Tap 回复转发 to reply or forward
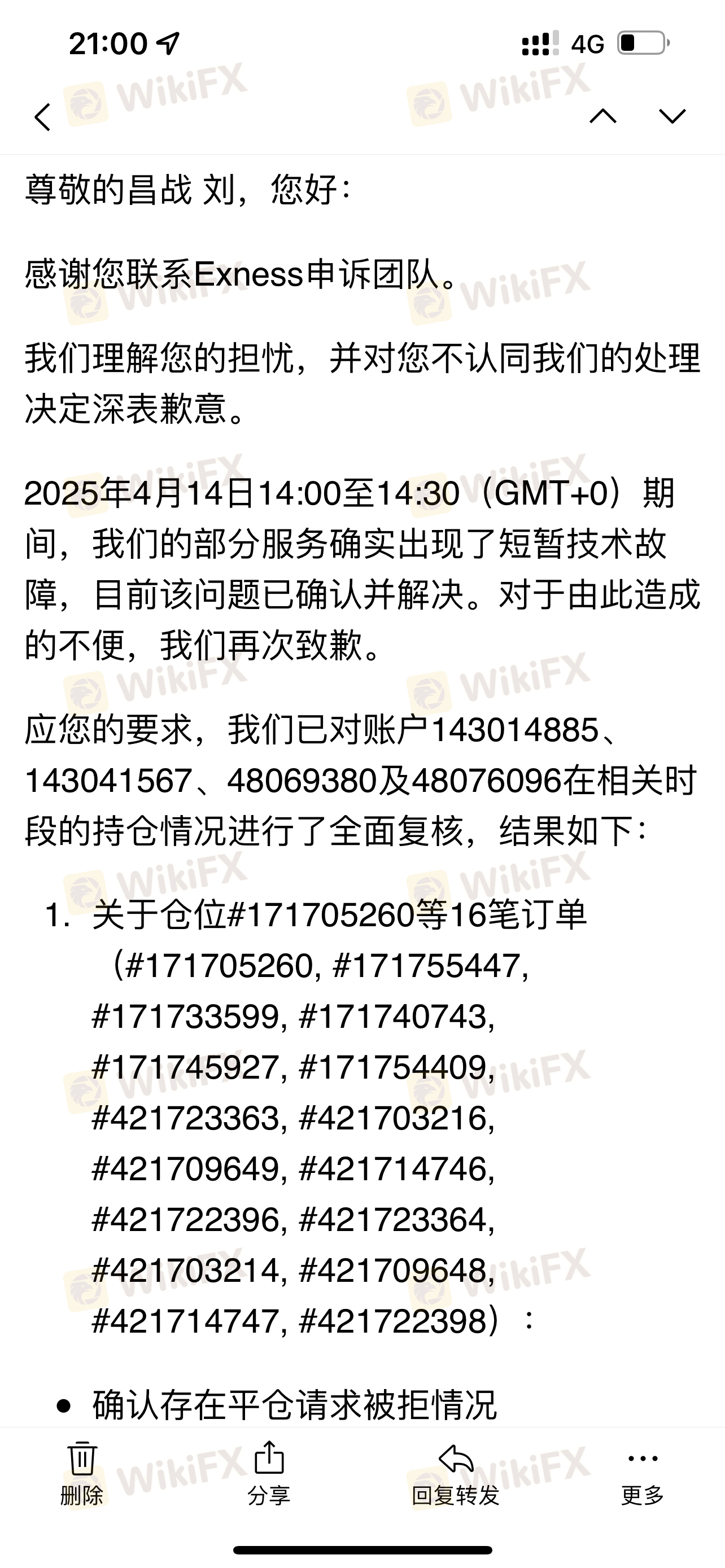The image size is (725, 1568). coord(455,1473)
